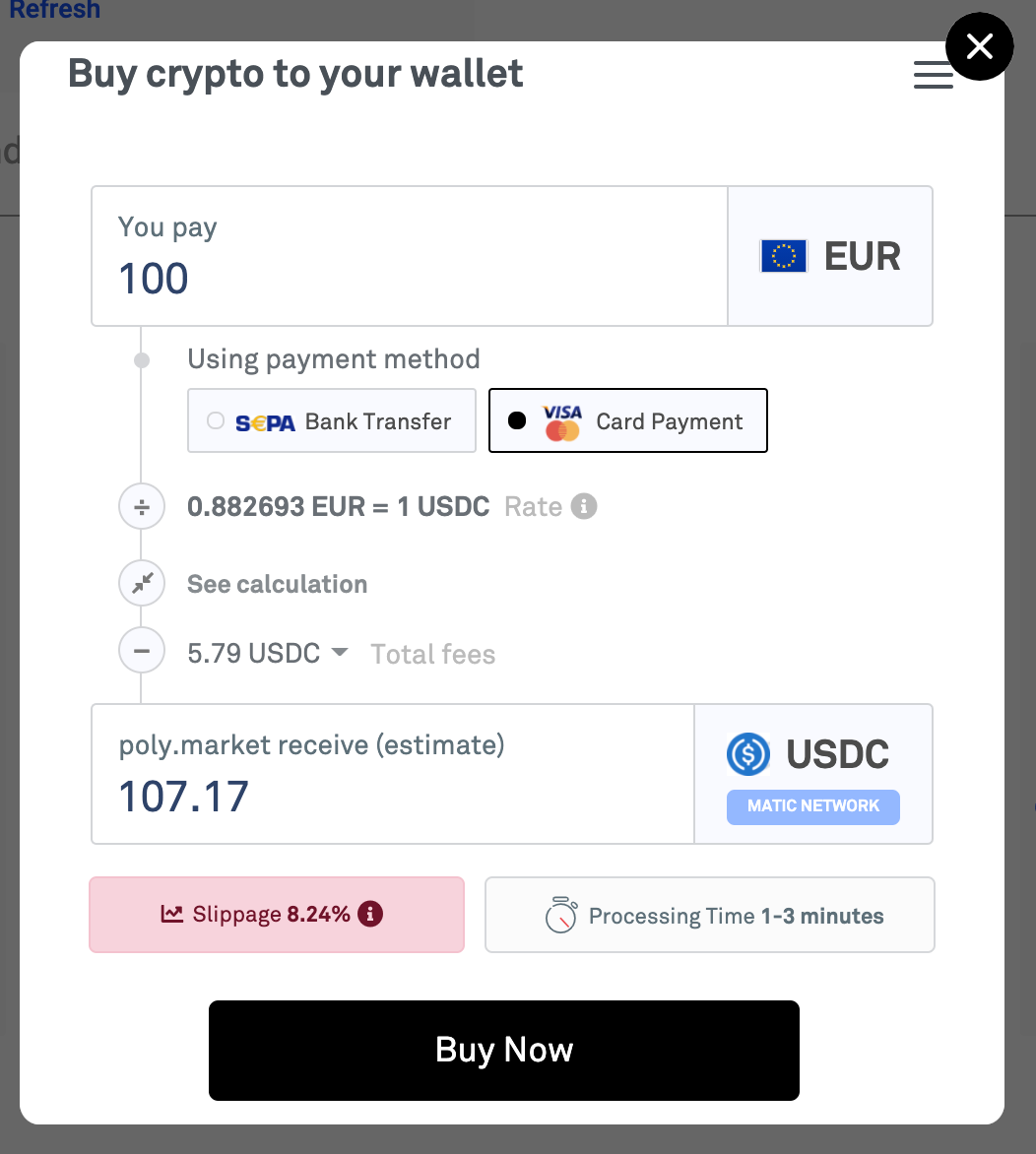Open the USDC token selector

(x=812, y=773)
